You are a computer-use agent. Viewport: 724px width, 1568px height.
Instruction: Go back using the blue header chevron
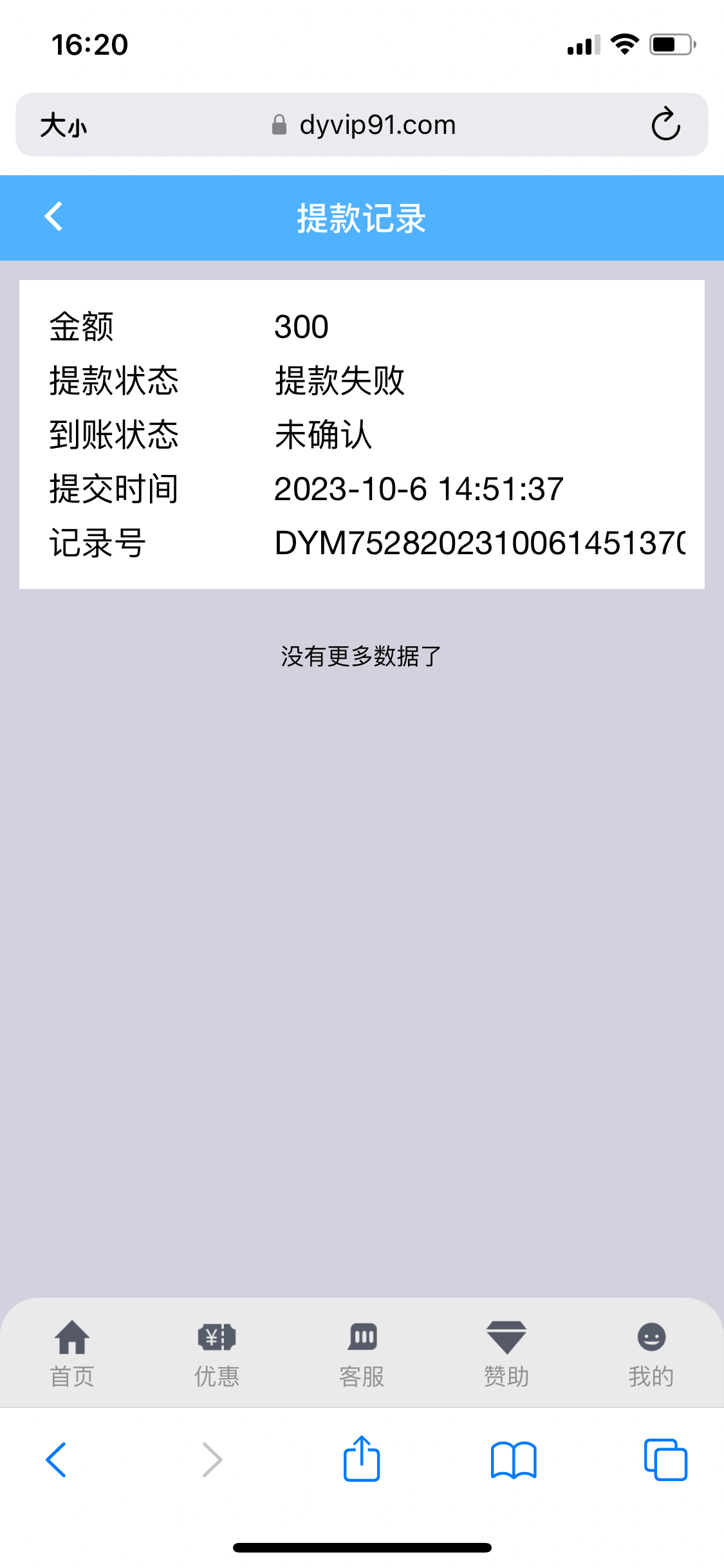pyautogui.click(x=54, y=217)
